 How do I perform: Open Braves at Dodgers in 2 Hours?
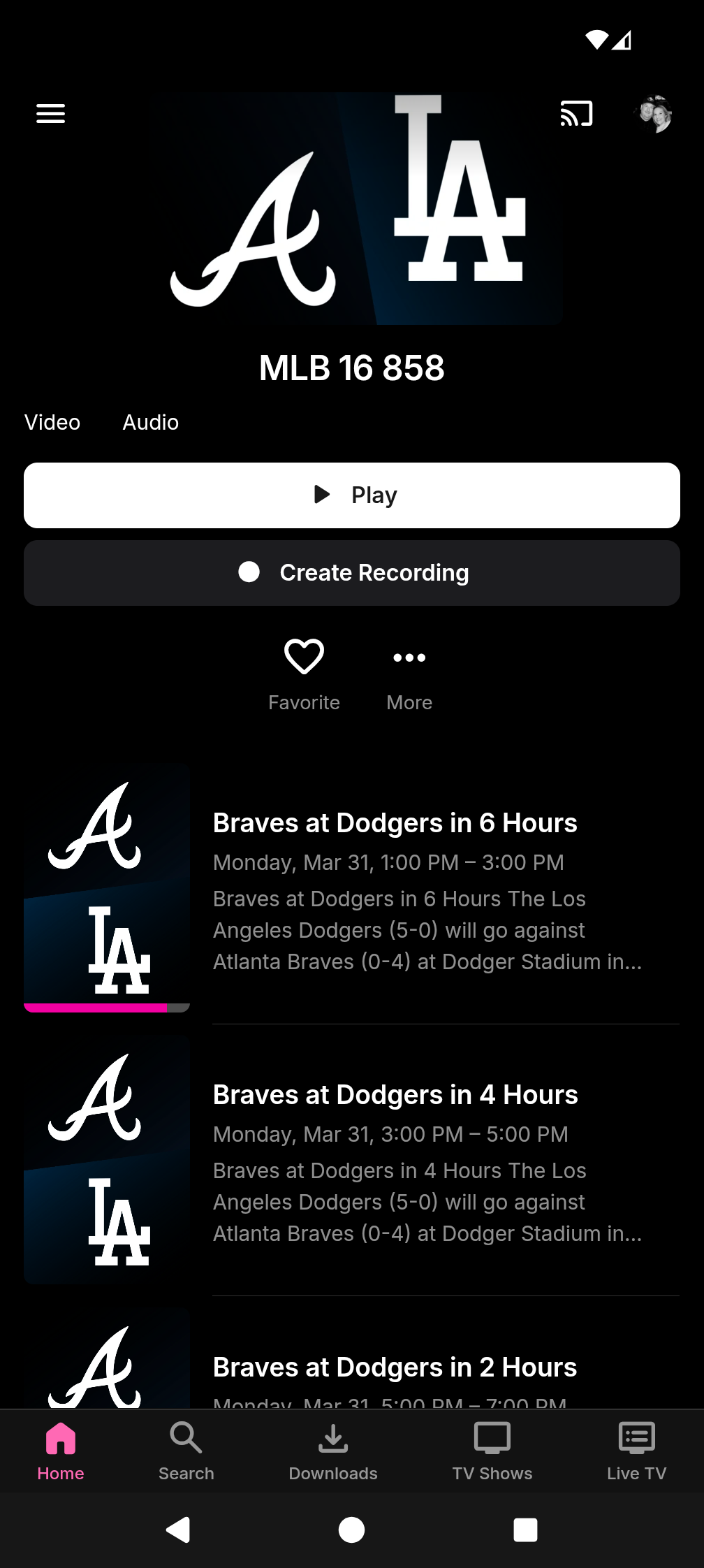395,1367
